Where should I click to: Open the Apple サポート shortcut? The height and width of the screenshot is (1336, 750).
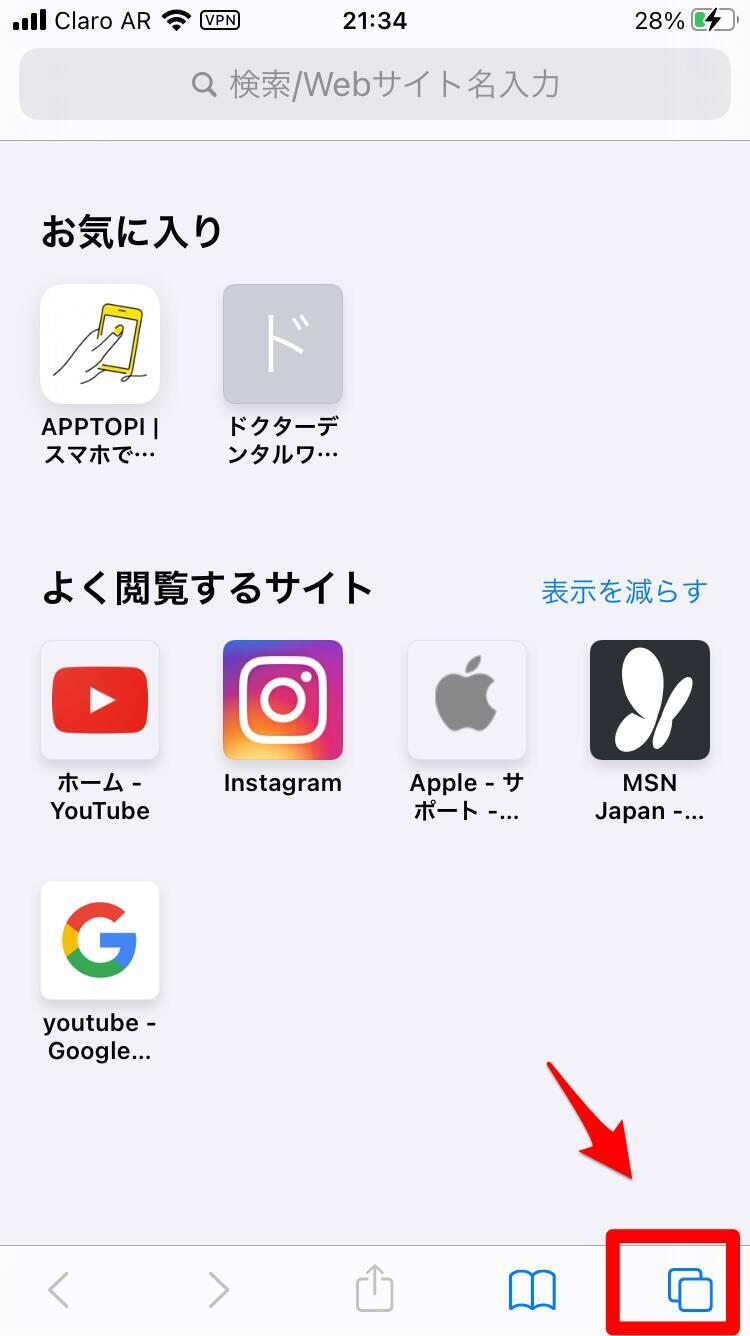tap(466, 700)
